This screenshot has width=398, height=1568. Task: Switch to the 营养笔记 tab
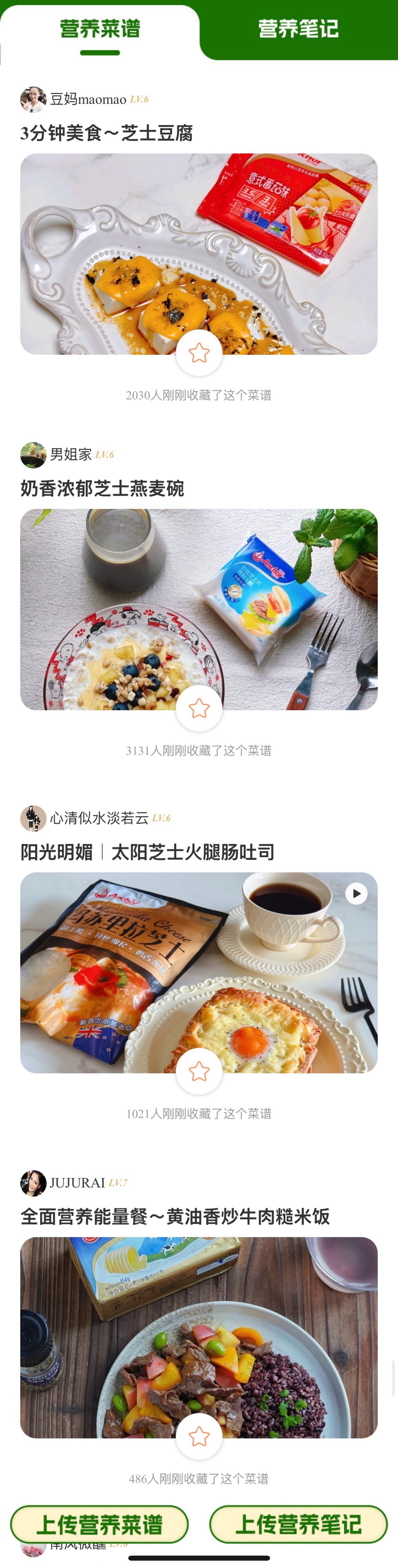298,29
